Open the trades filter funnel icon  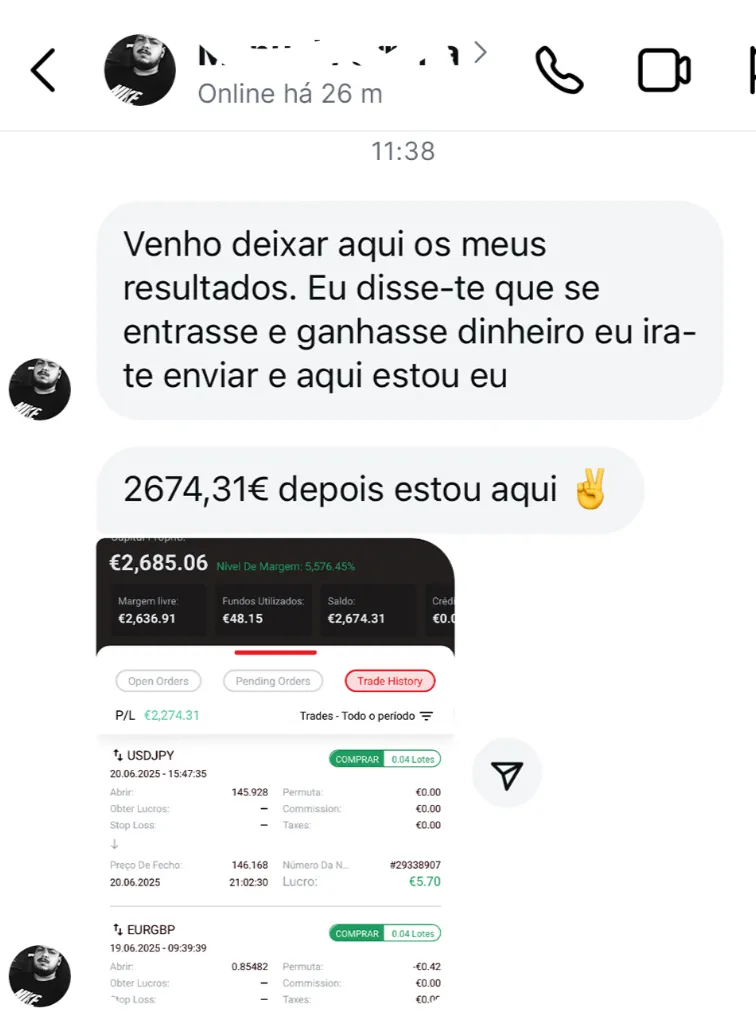[x=429, y=716]
